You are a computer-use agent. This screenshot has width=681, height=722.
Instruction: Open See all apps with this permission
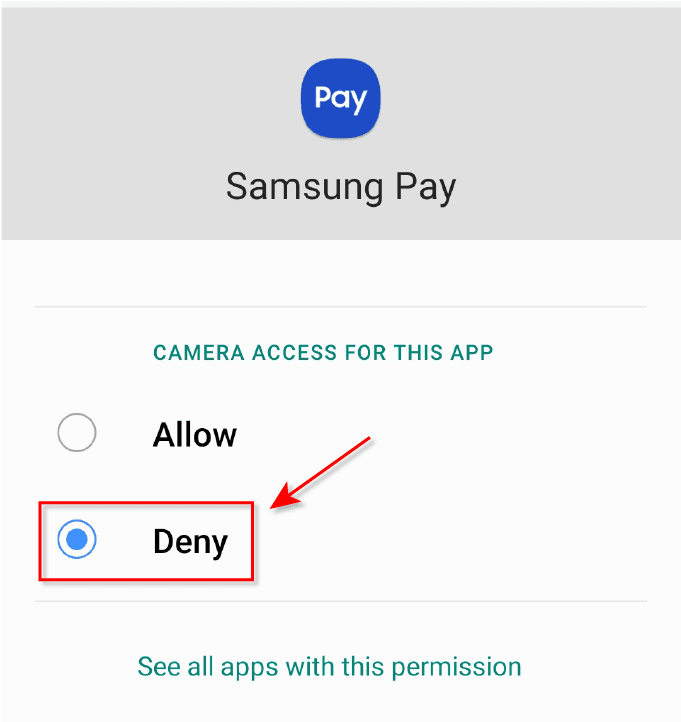coord(329,666)
